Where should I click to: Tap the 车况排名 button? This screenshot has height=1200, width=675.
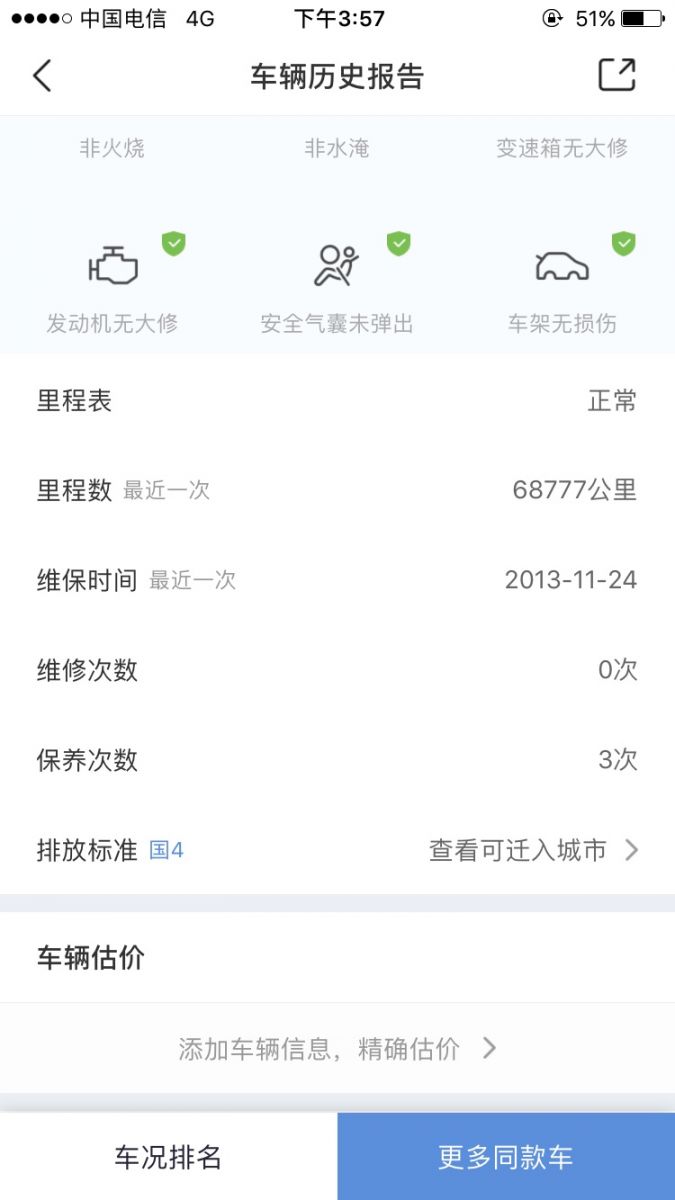168,1157
